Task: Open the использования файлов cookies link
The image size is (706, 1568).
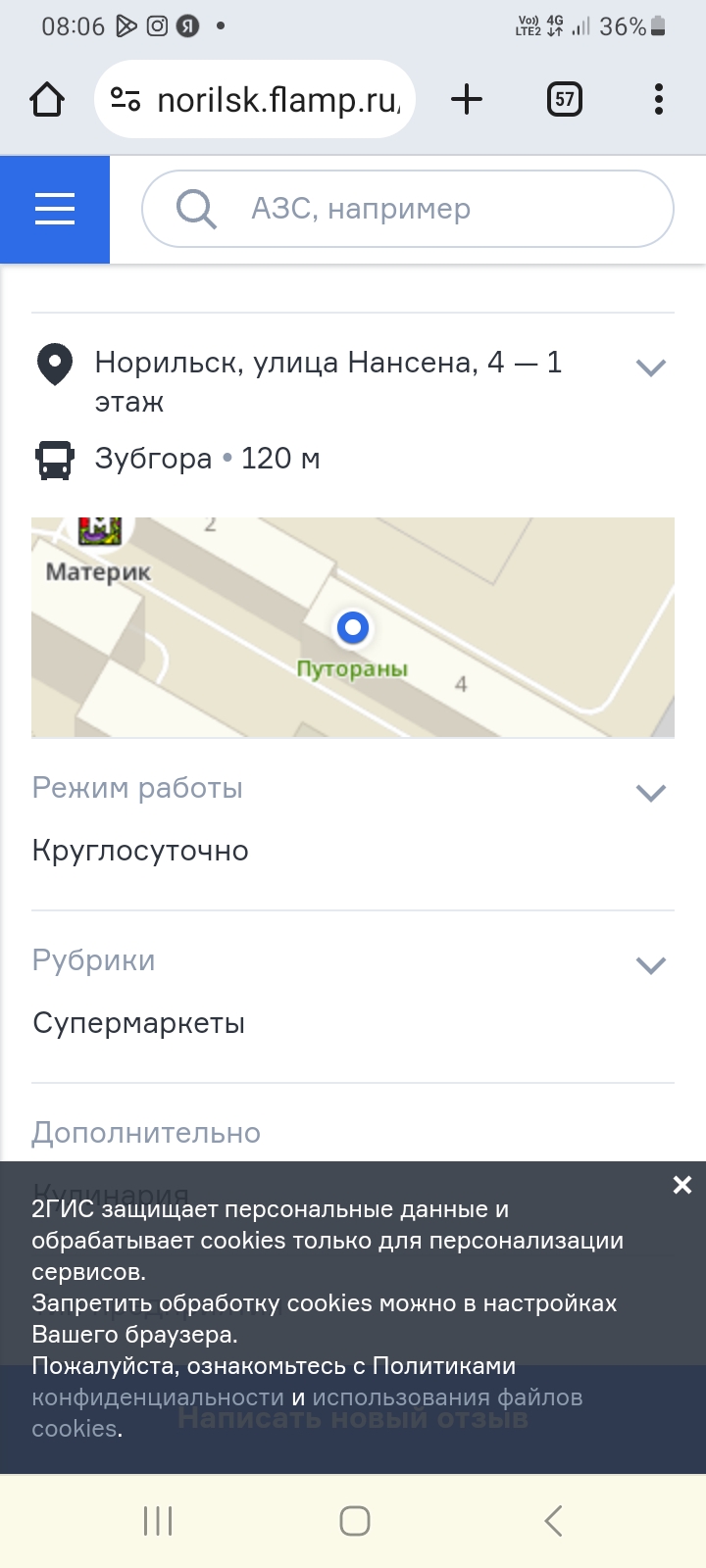Action: pos(447,1397)
